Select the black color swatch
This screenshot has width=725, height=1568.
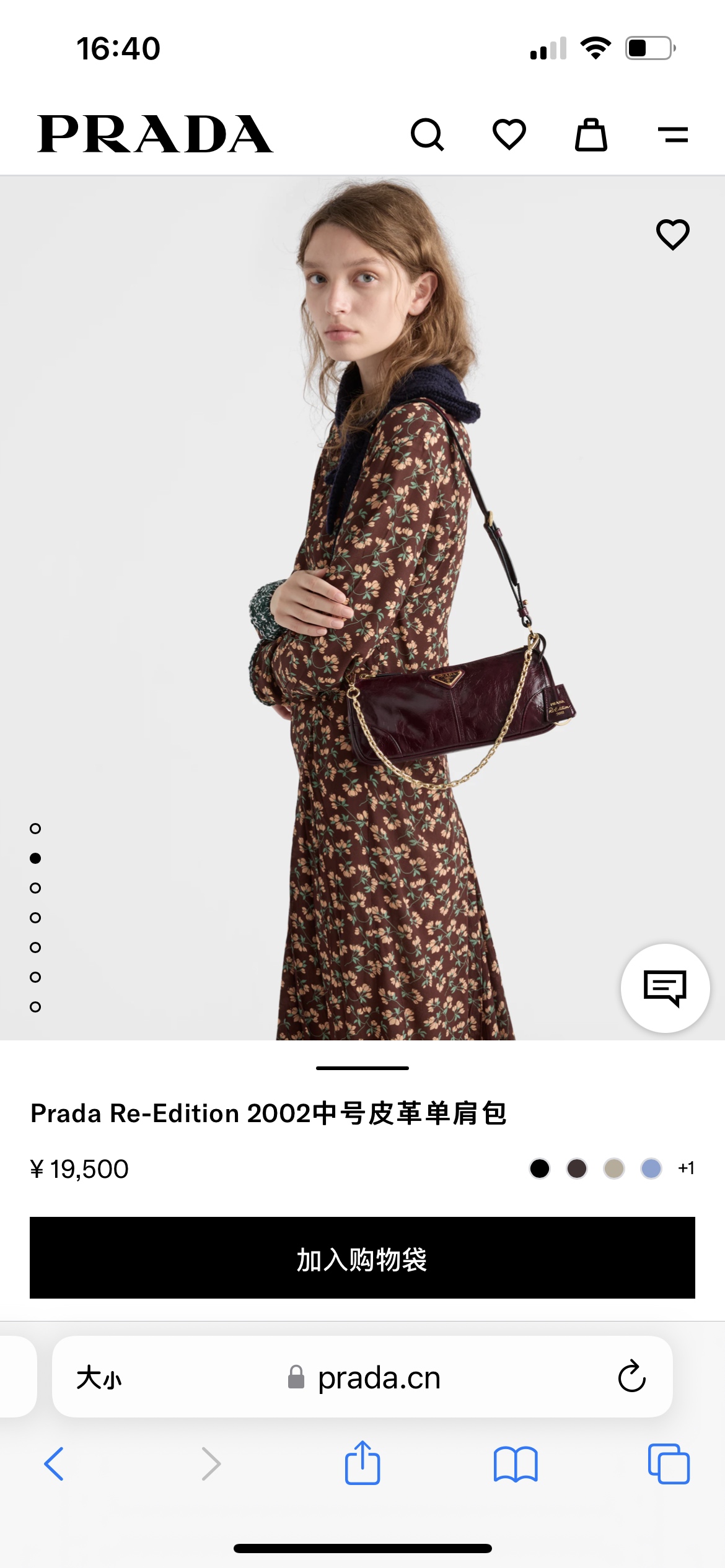[x=540, y=1169]
